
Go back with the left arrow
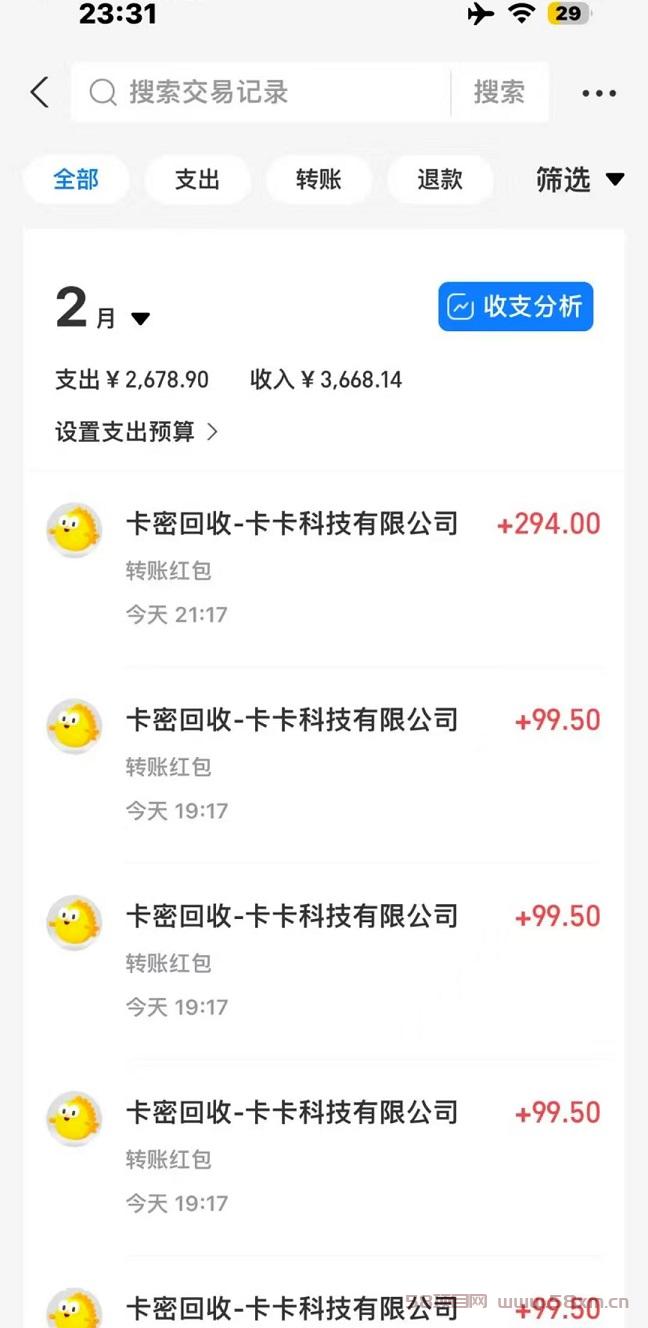point(39,92)
